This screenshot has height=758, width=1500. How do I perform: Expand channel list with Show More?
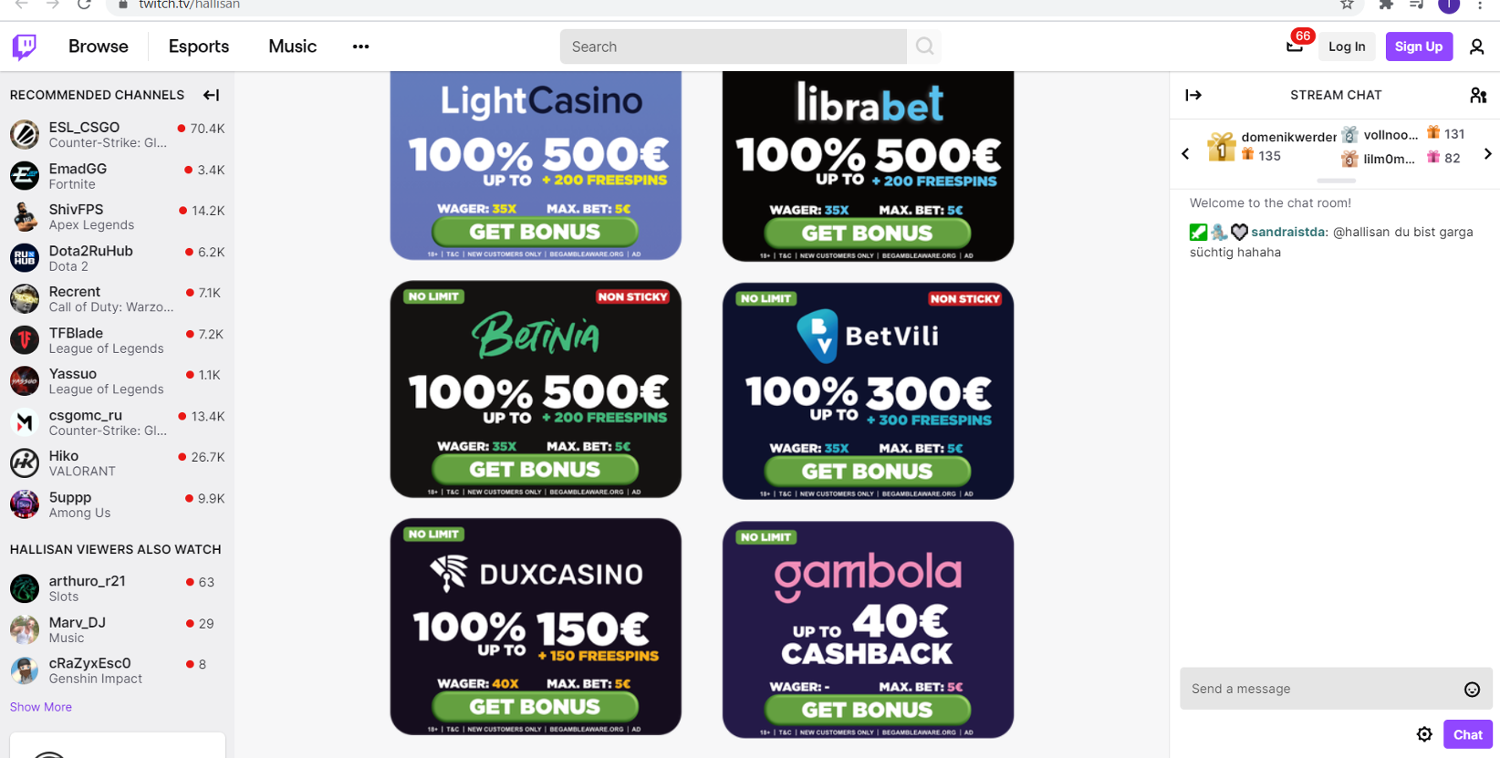tap(41, 707)
